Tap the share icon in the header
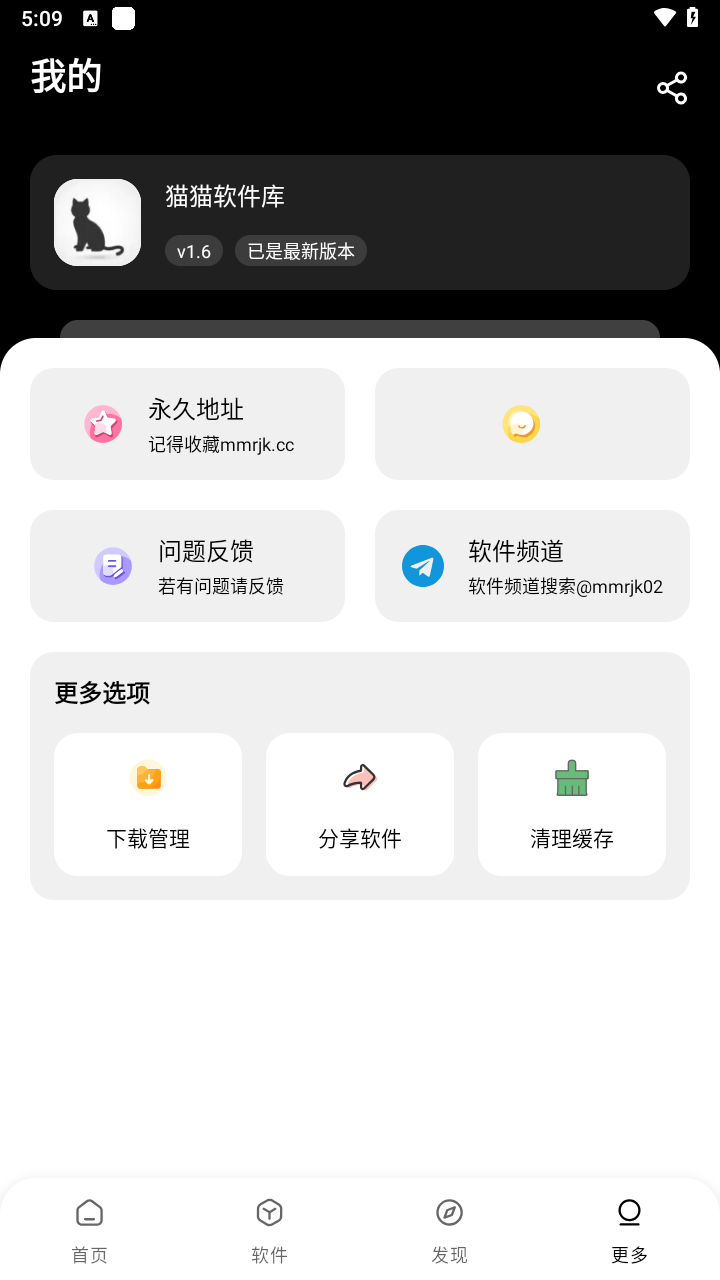Viewport: 720px width, 1280px height. coord(672,88)
